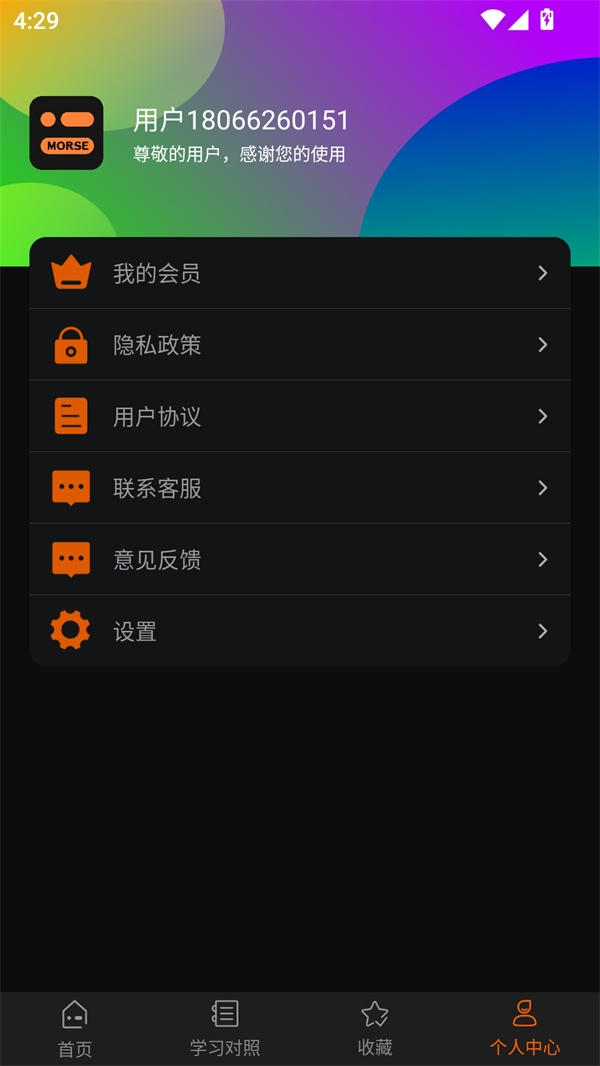The image size is (600, 1066).
Task: Open 我的会员 membership row
Action: tap(299, 273)
